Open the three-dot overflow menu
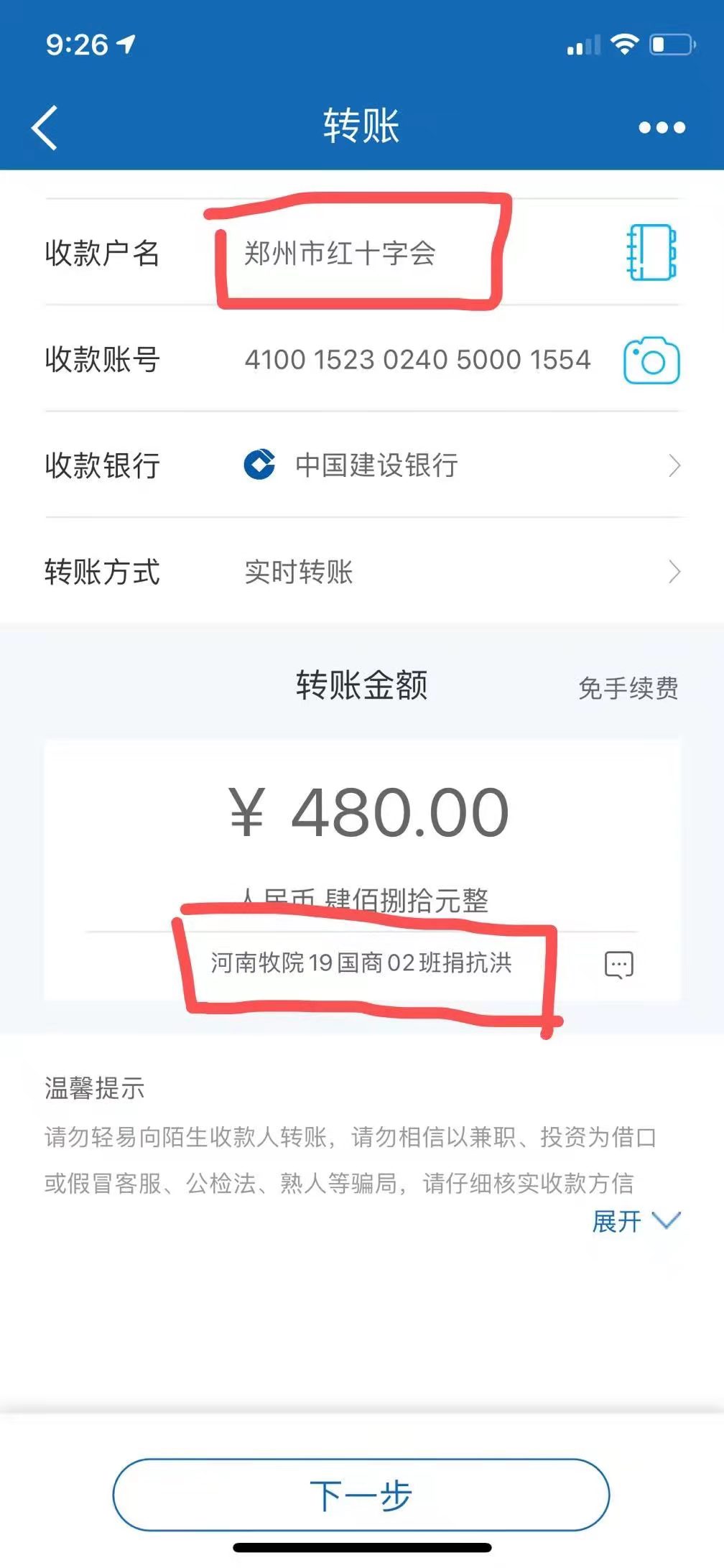The width and height of the screenshot is (724, 1568). coord(662,128)
